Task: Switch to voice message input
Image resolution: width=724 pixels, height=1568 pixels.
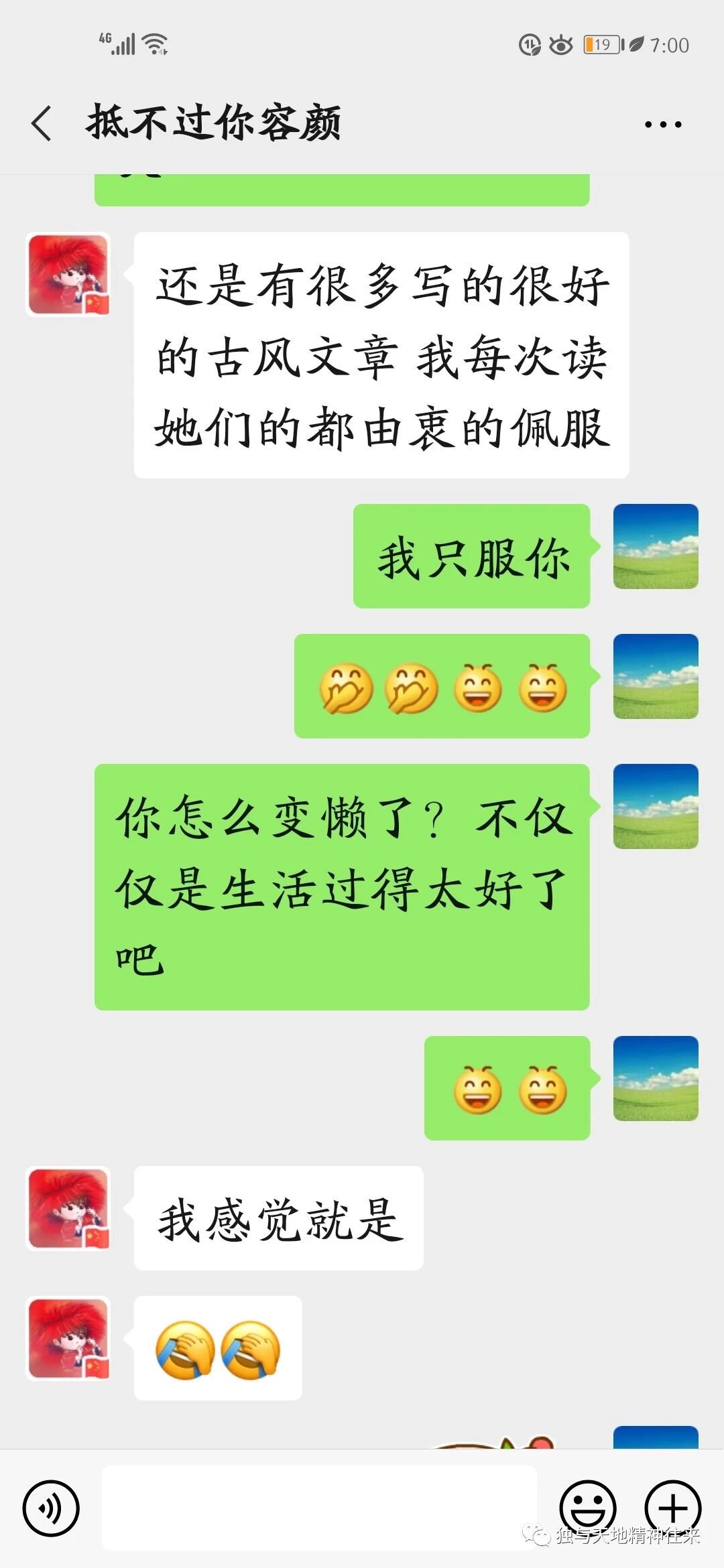Action: (51, 1508)
